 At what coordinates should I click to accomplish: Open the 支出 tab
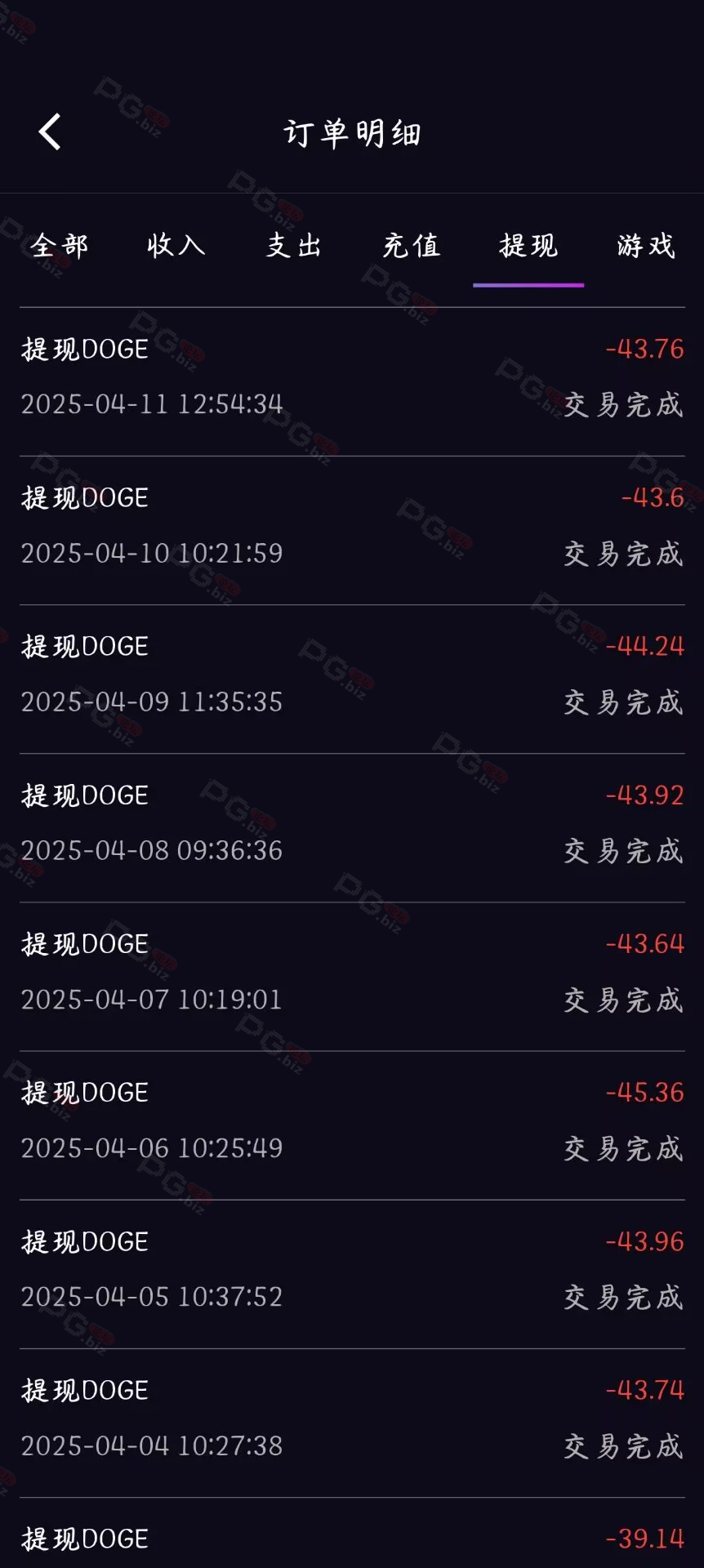(294, 245)
